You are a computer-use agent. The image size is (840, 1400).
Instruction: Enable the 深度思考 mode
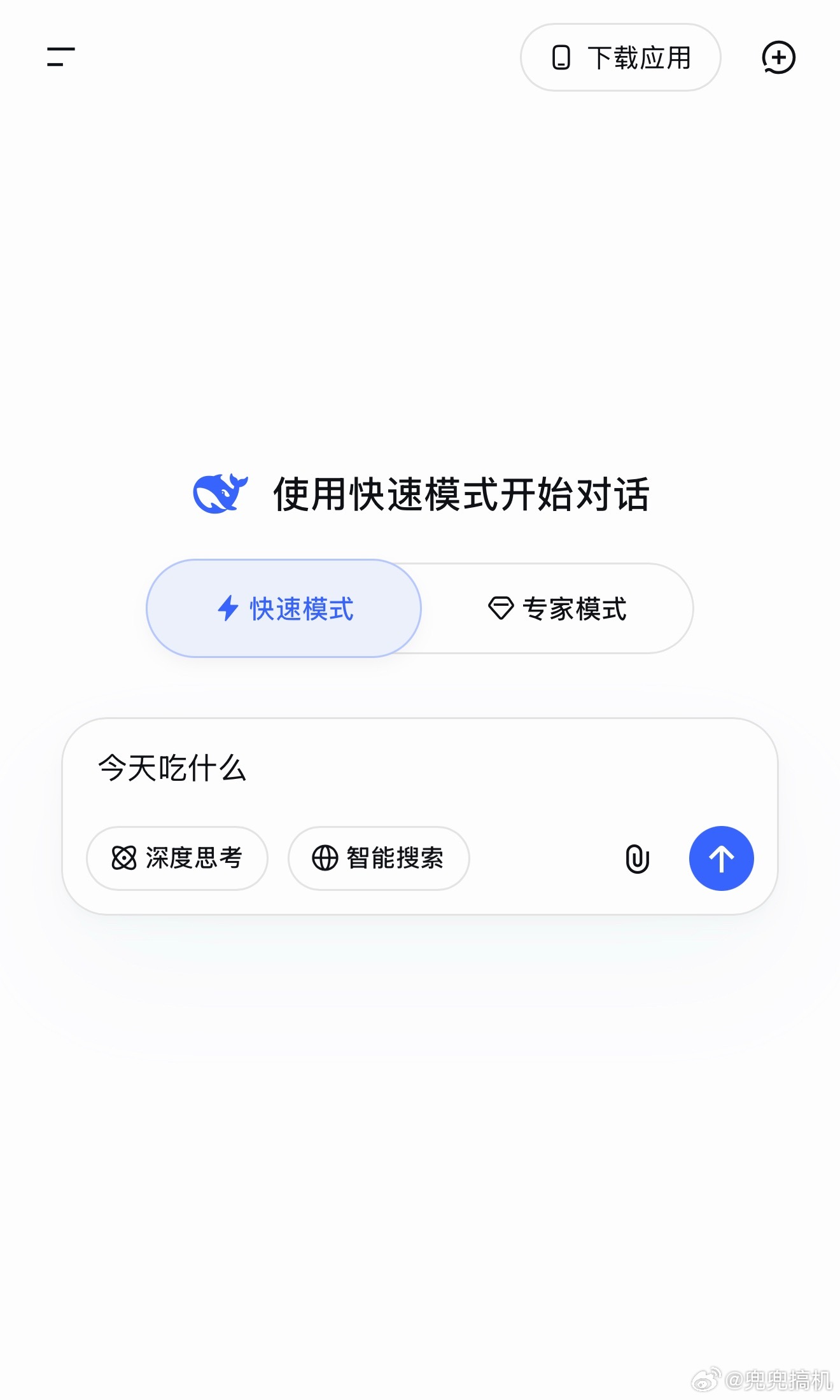177,858
